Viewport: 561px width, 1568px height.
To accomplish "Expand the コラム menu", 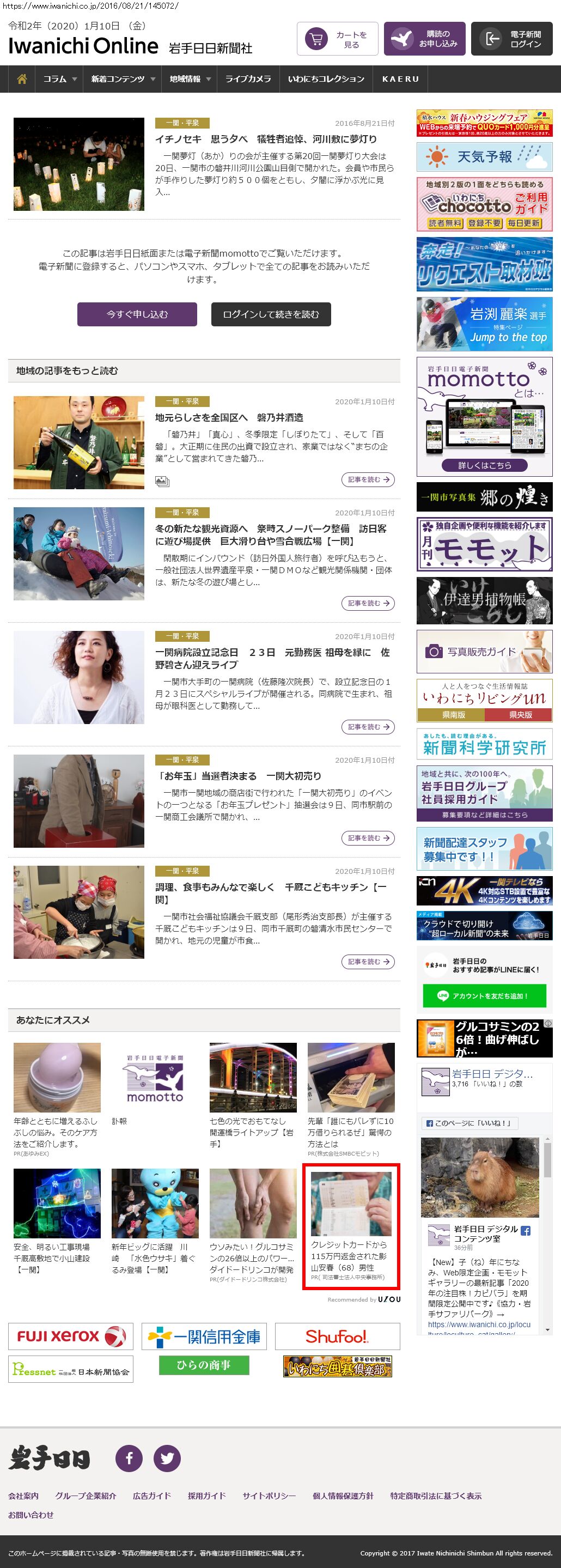I will (59, 79).
